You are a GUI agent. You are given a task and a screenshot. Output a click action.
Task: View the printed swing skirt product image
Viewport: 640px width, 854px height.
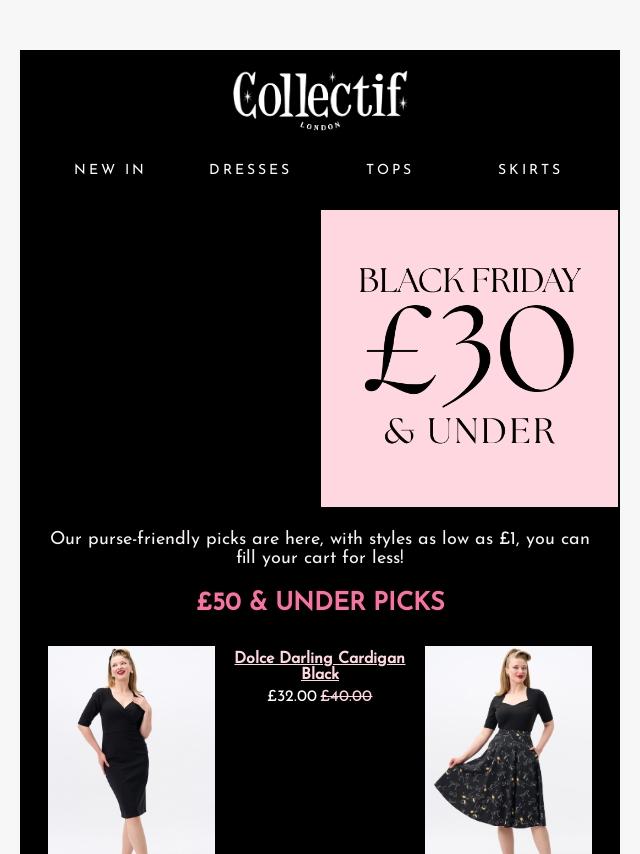tap(508, 749)
